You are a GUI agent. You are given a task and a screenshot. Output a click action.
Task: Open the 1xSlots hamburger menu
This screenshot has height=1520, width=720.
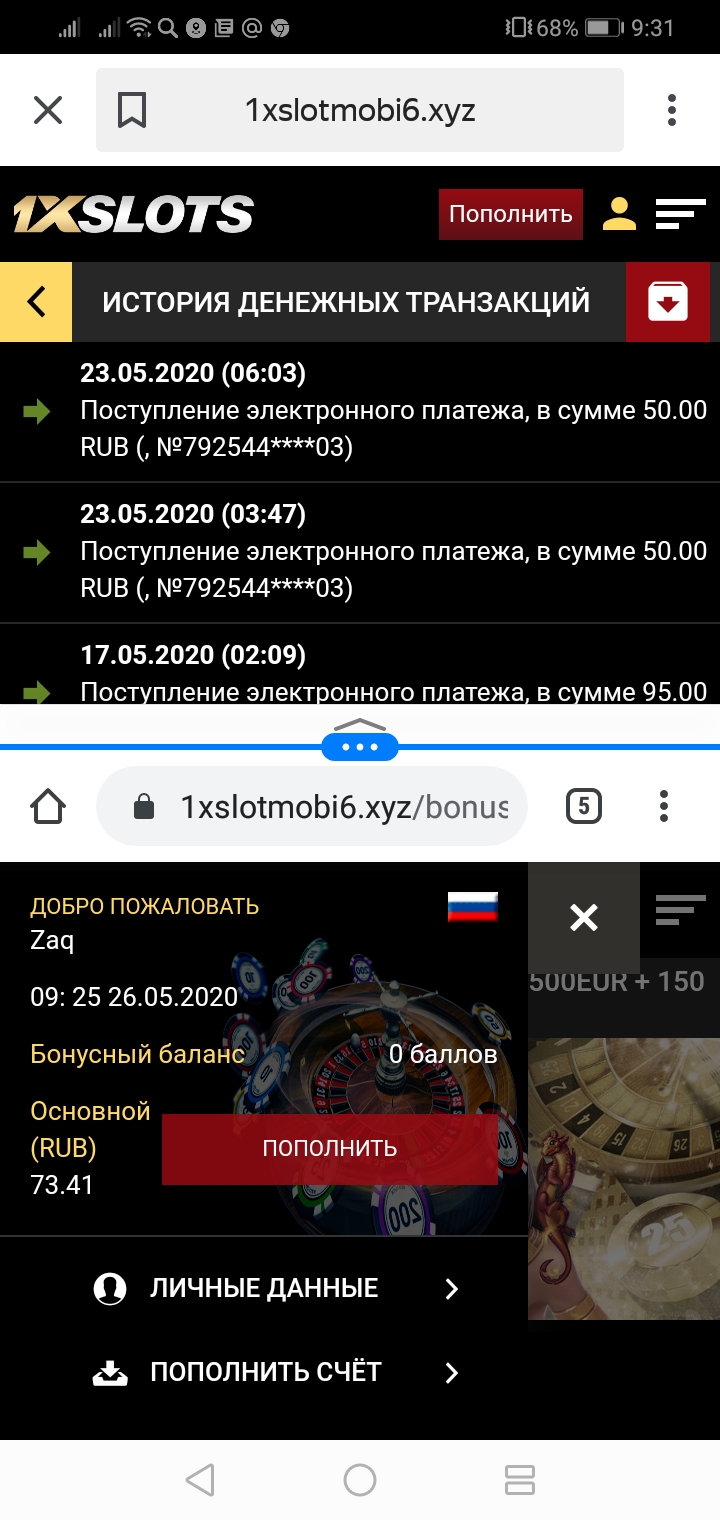point(680,214)
